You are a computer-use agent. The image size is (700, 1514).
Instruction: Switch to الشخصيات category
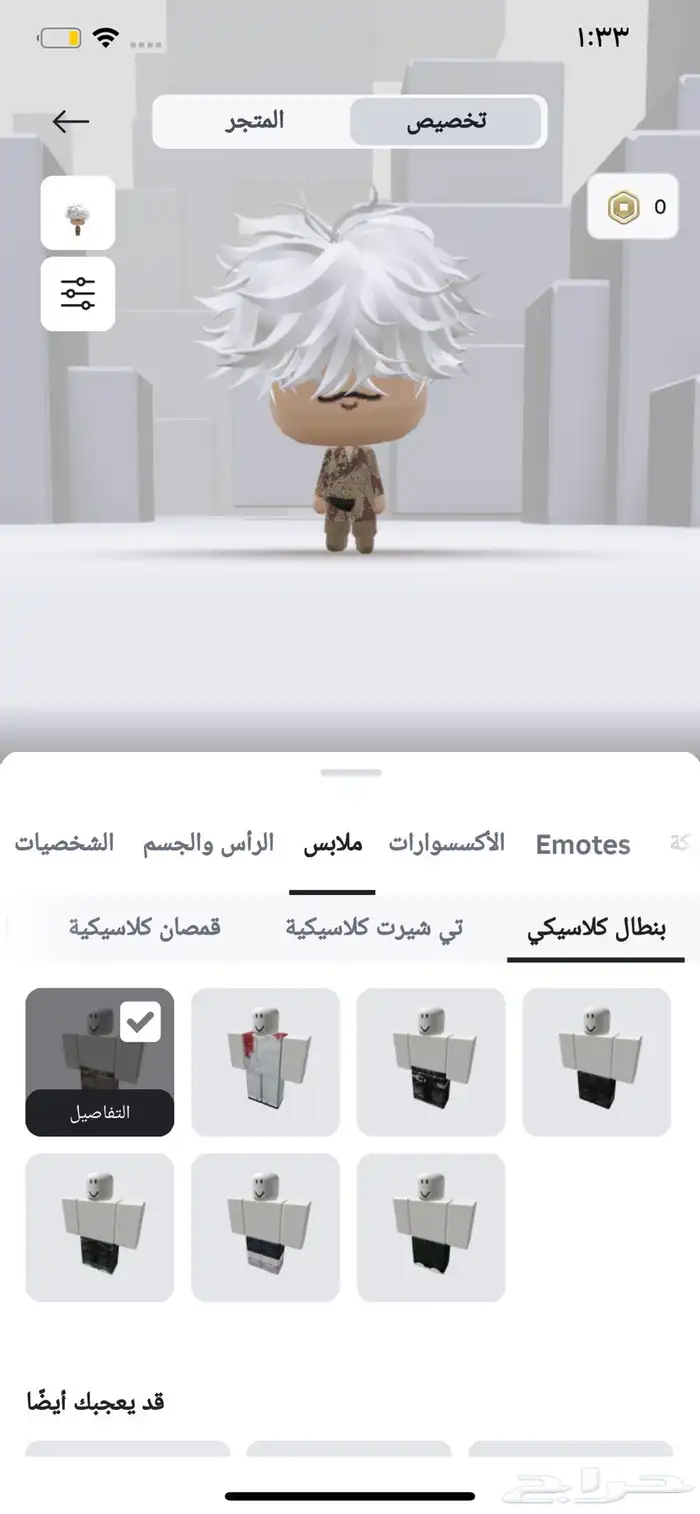pos(64,843)
